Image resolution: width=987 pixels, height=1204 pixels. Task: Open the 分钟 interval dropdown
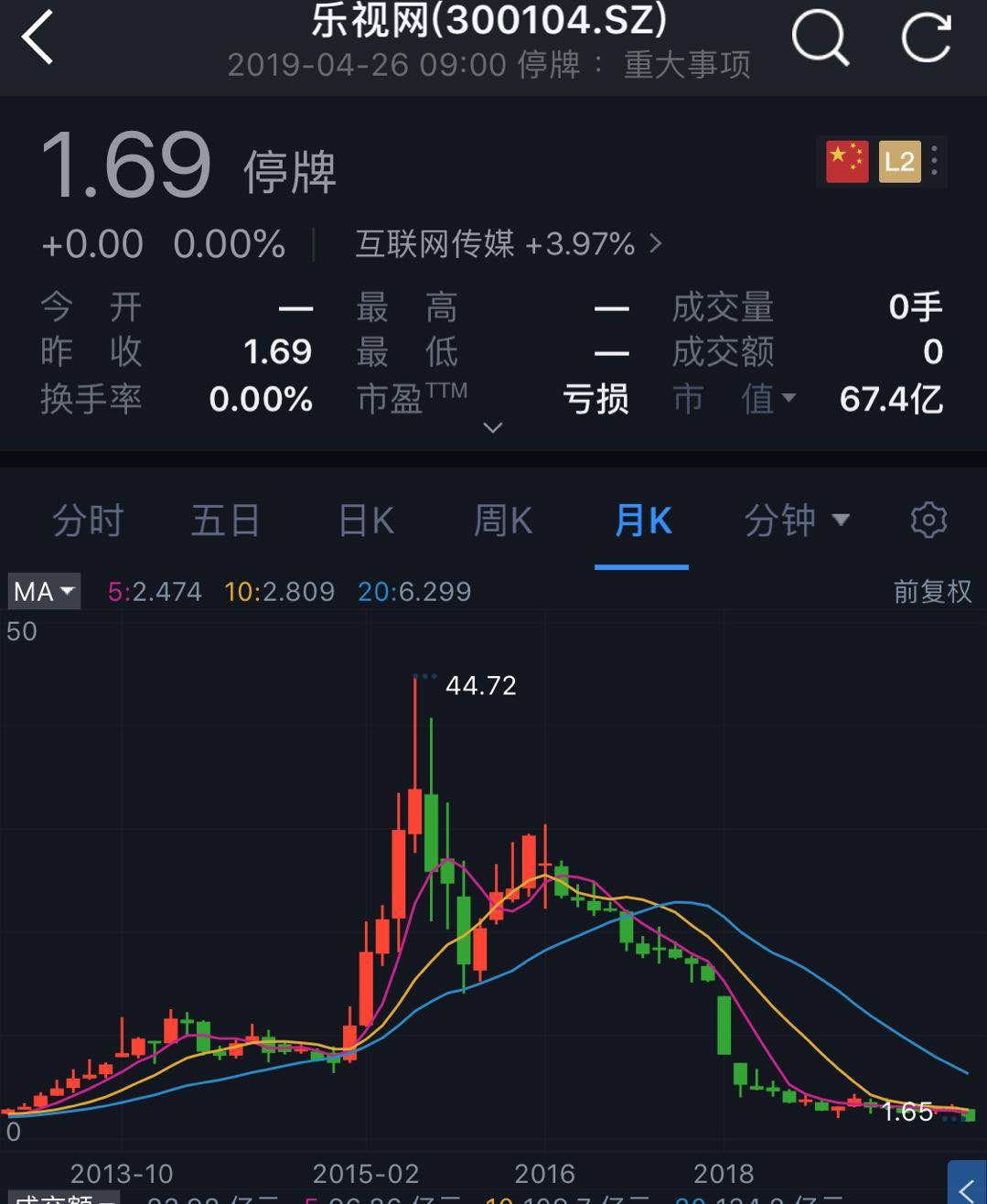tap(796, 521)
